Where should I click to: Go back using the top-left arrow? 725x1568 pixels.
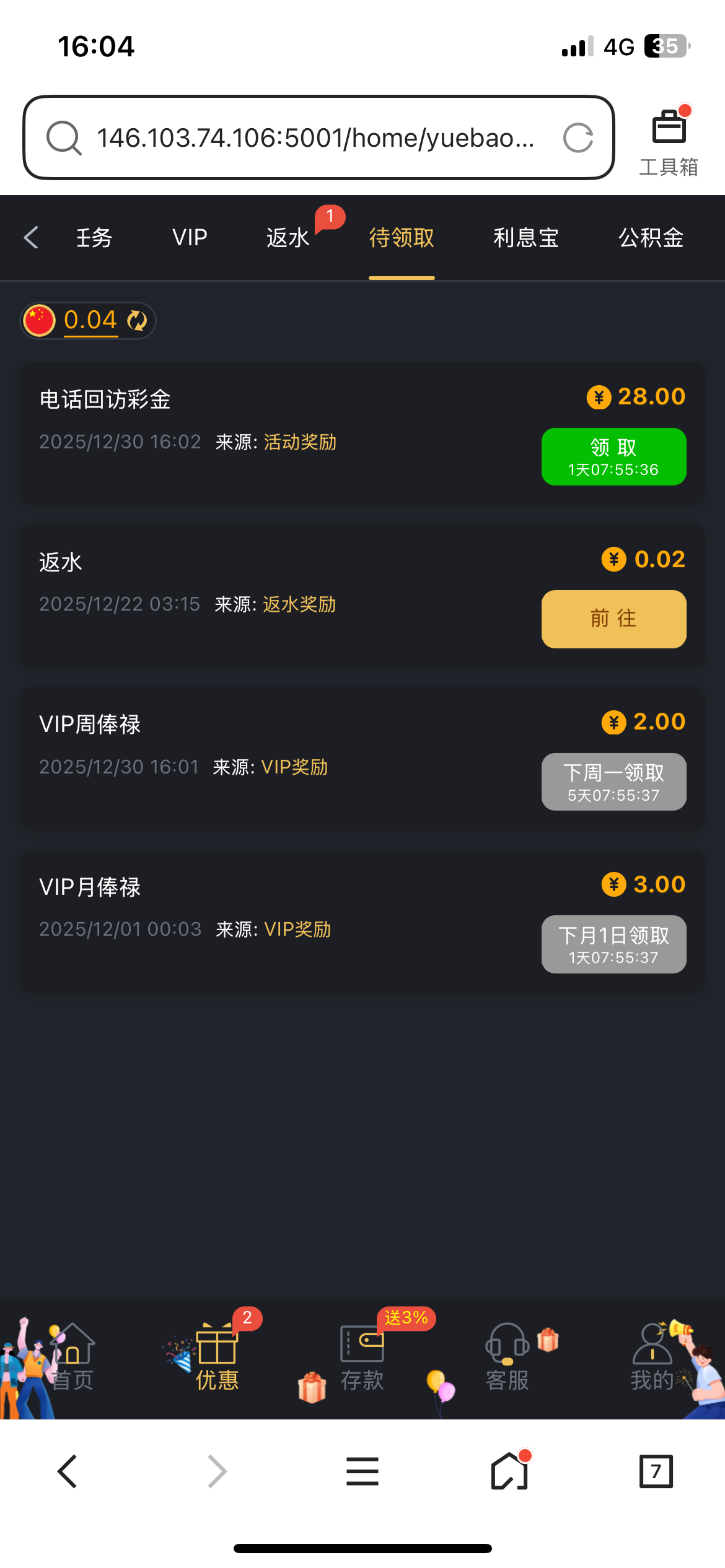point(31,237)
